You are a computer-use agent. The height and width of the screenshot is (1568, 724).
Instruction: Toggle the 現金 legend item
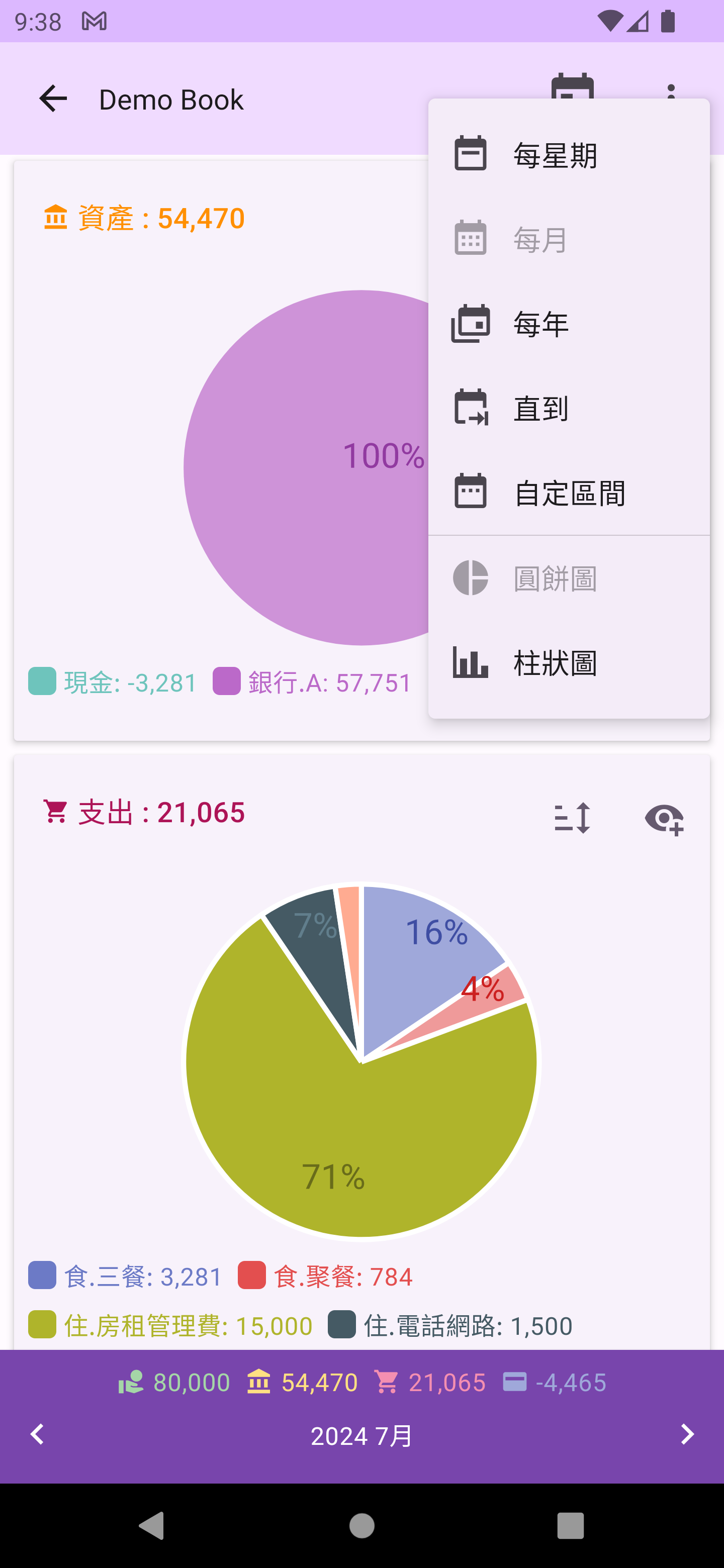coord(113,682)
